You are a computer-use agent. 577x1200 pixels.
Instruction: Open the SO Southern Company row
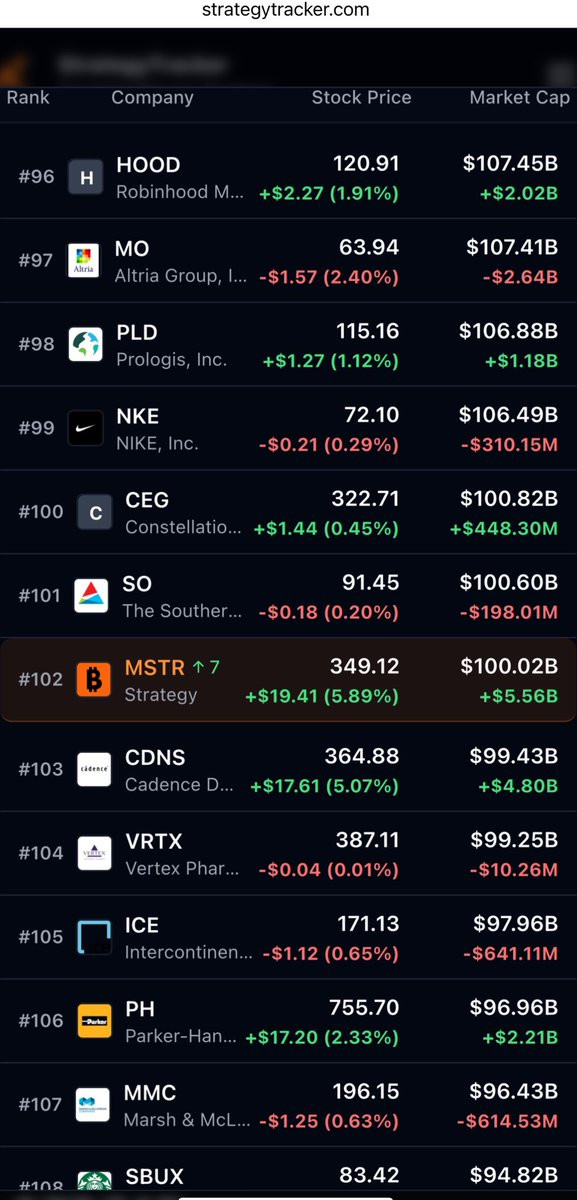288,596
